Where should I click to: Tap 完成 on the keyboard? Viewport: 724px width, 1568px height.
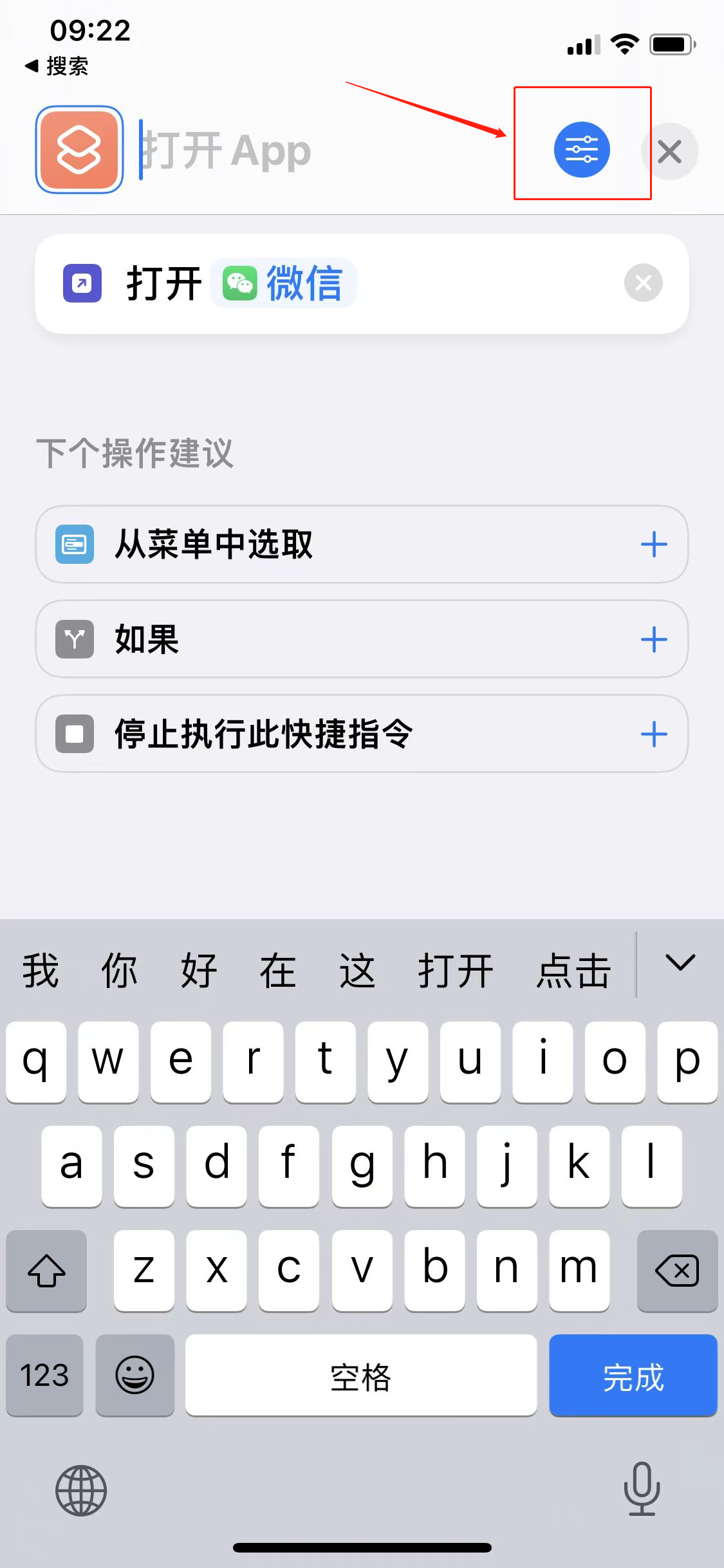633,1376
